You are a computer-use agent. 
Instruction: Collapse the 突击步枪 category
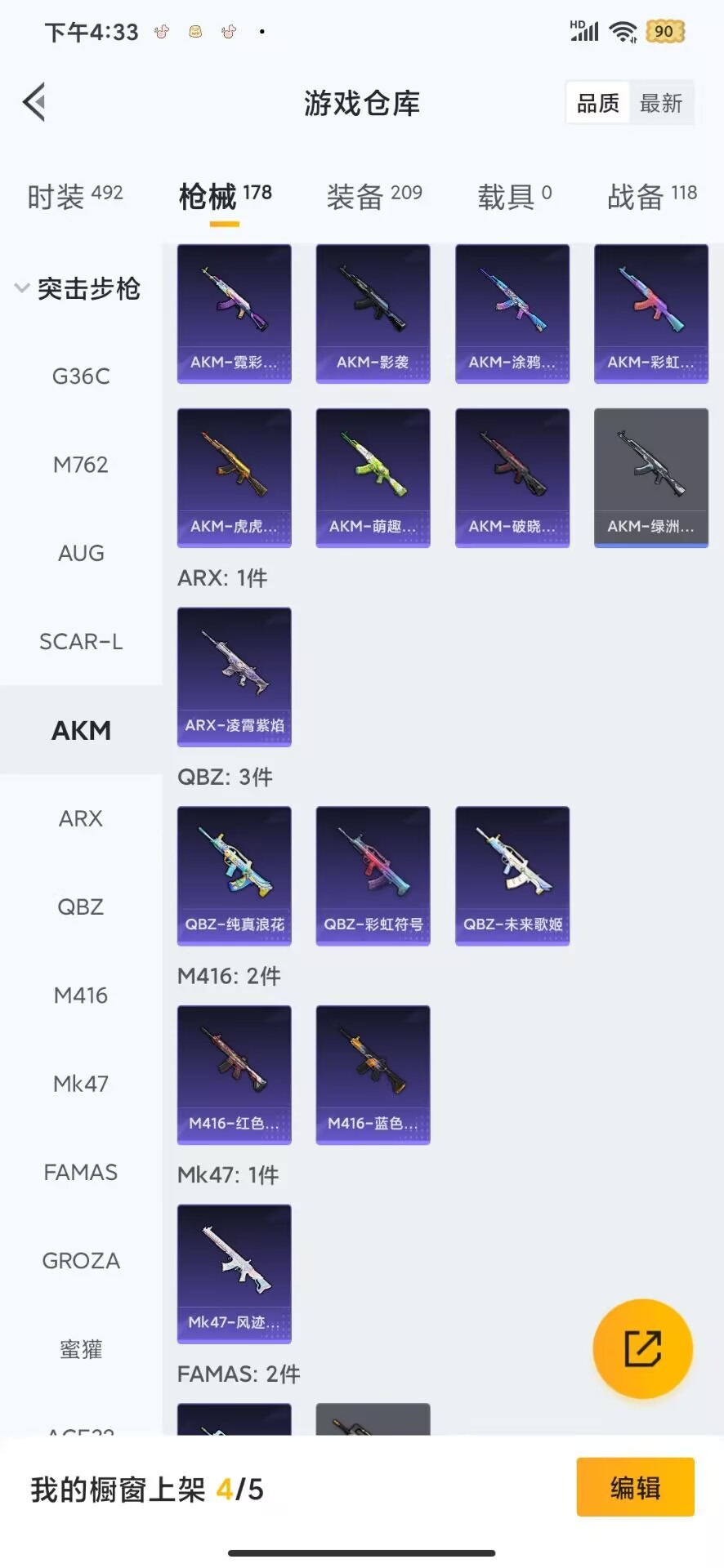(x=78, y=288)
